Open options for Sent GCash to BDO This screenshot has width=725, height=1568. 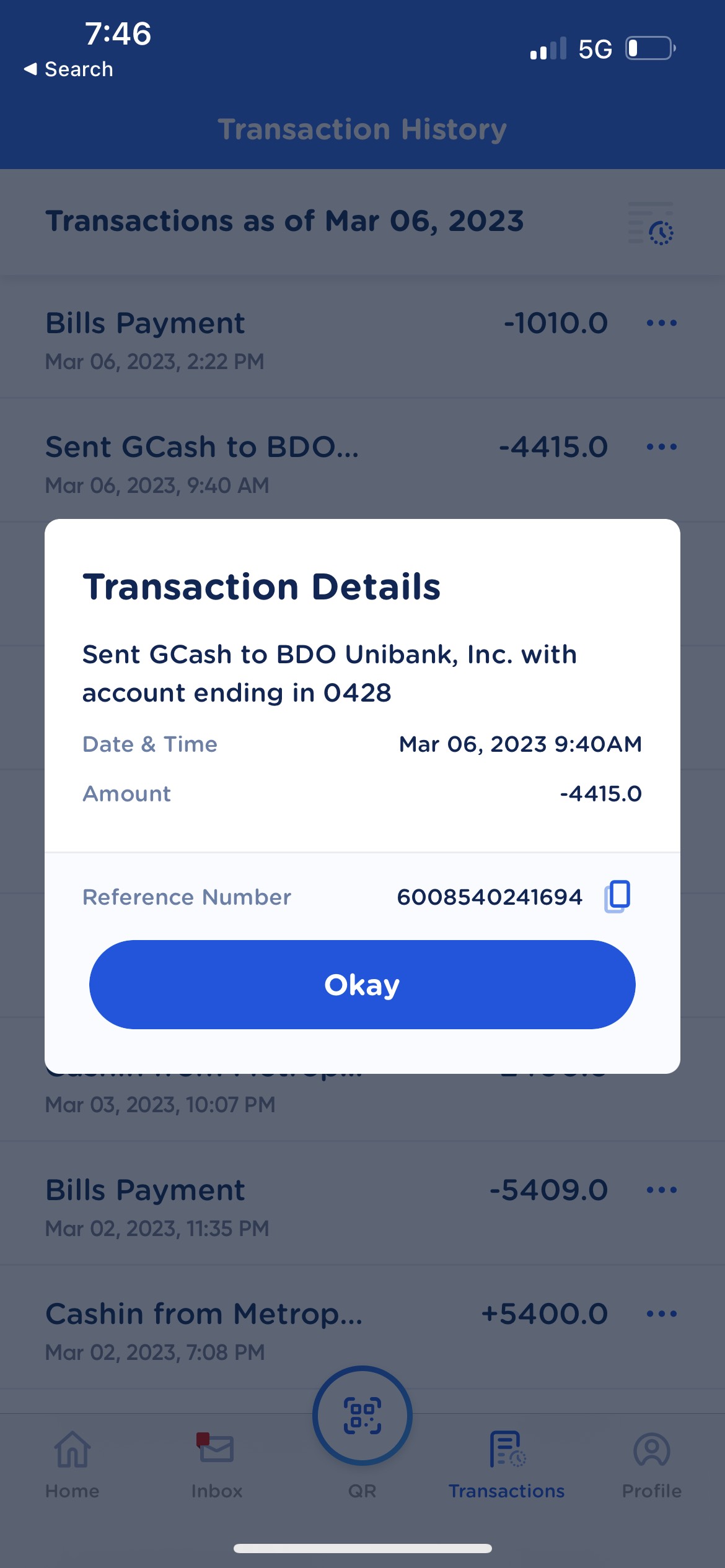[661, 446]
